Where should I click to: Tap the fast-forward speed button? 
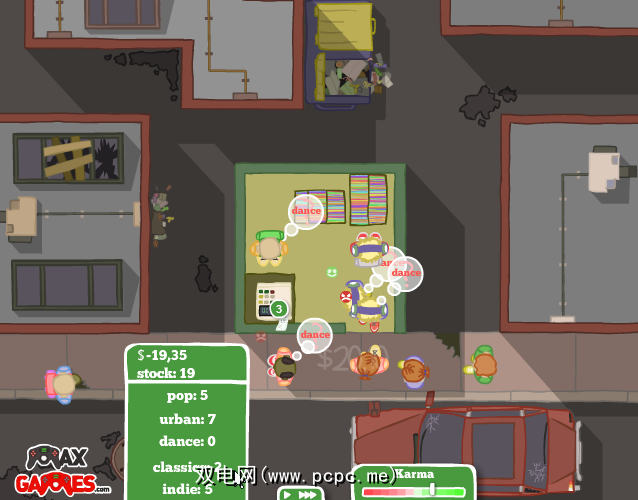point(307,494)
